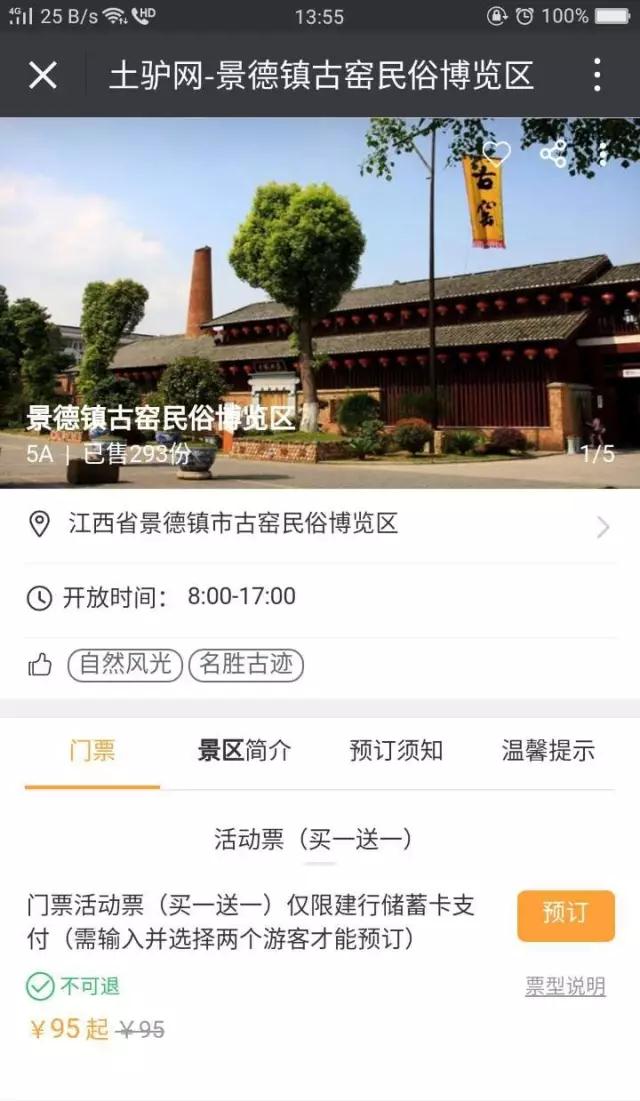Select the 自然风光 tag
The height and width of the screenshot is (1101, 640).
tap(126, 664)
